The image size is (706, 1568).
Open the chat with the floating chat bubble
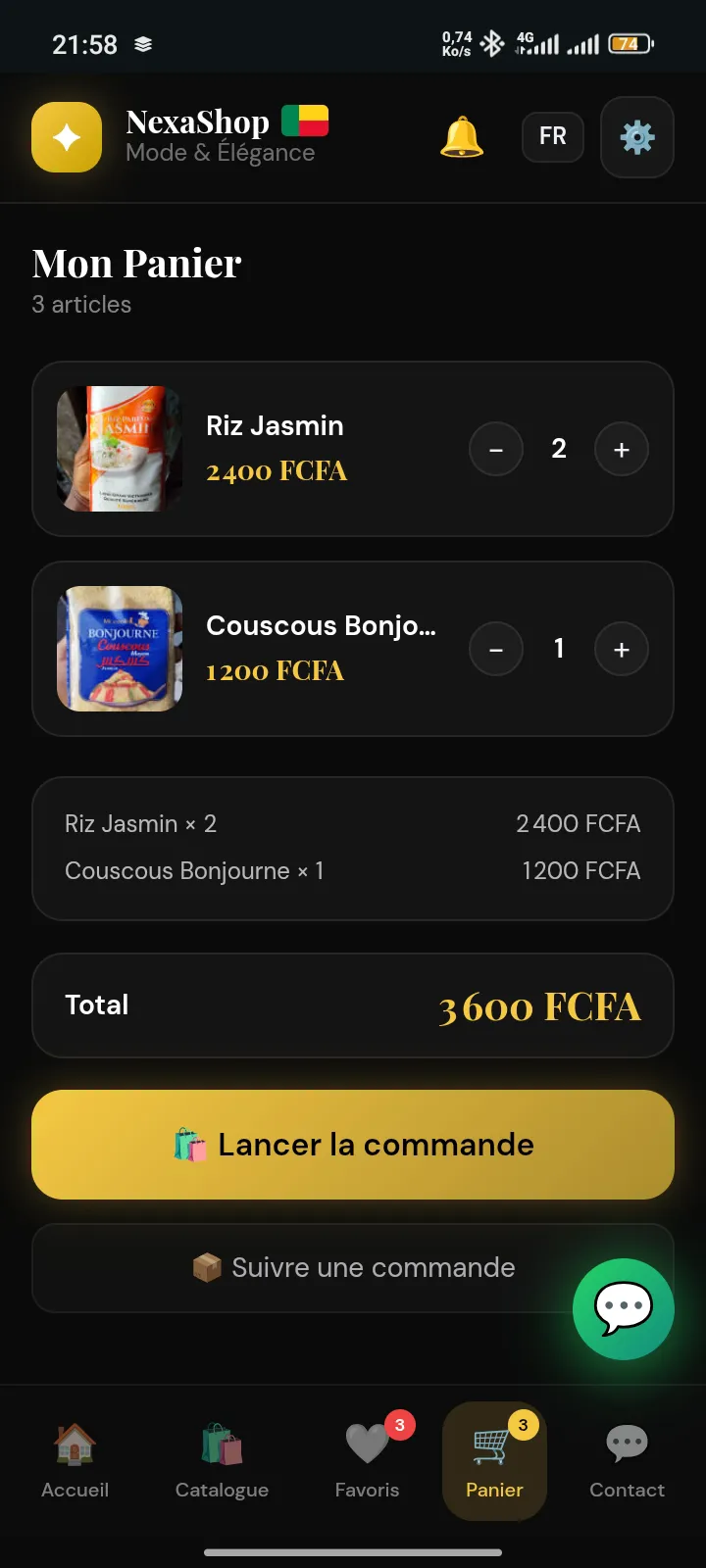(623, 1308)
